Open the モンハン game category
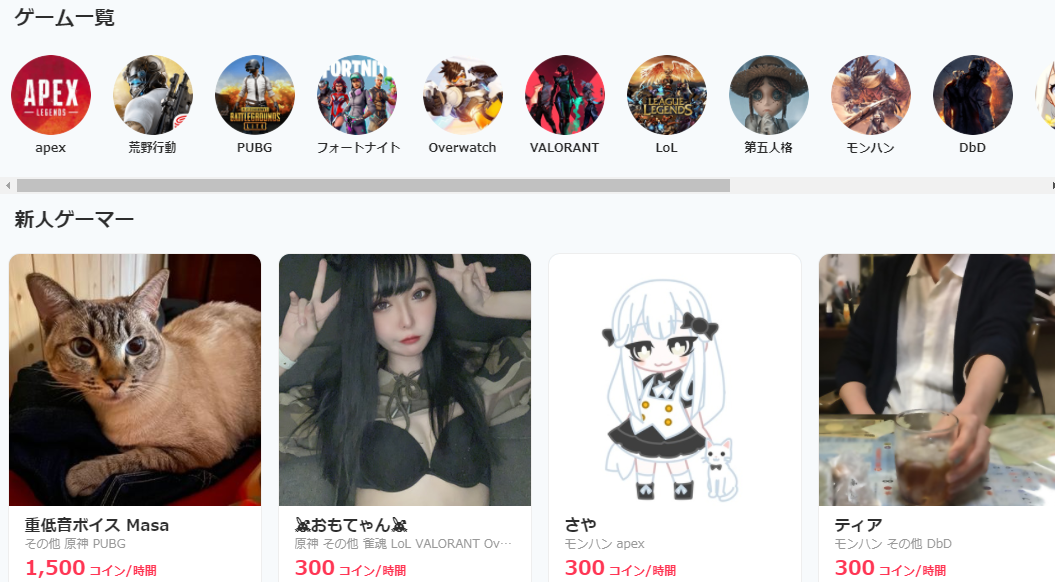Image resolution: width=1055 pixels, height=582 pixels. [x=870, y=95]
